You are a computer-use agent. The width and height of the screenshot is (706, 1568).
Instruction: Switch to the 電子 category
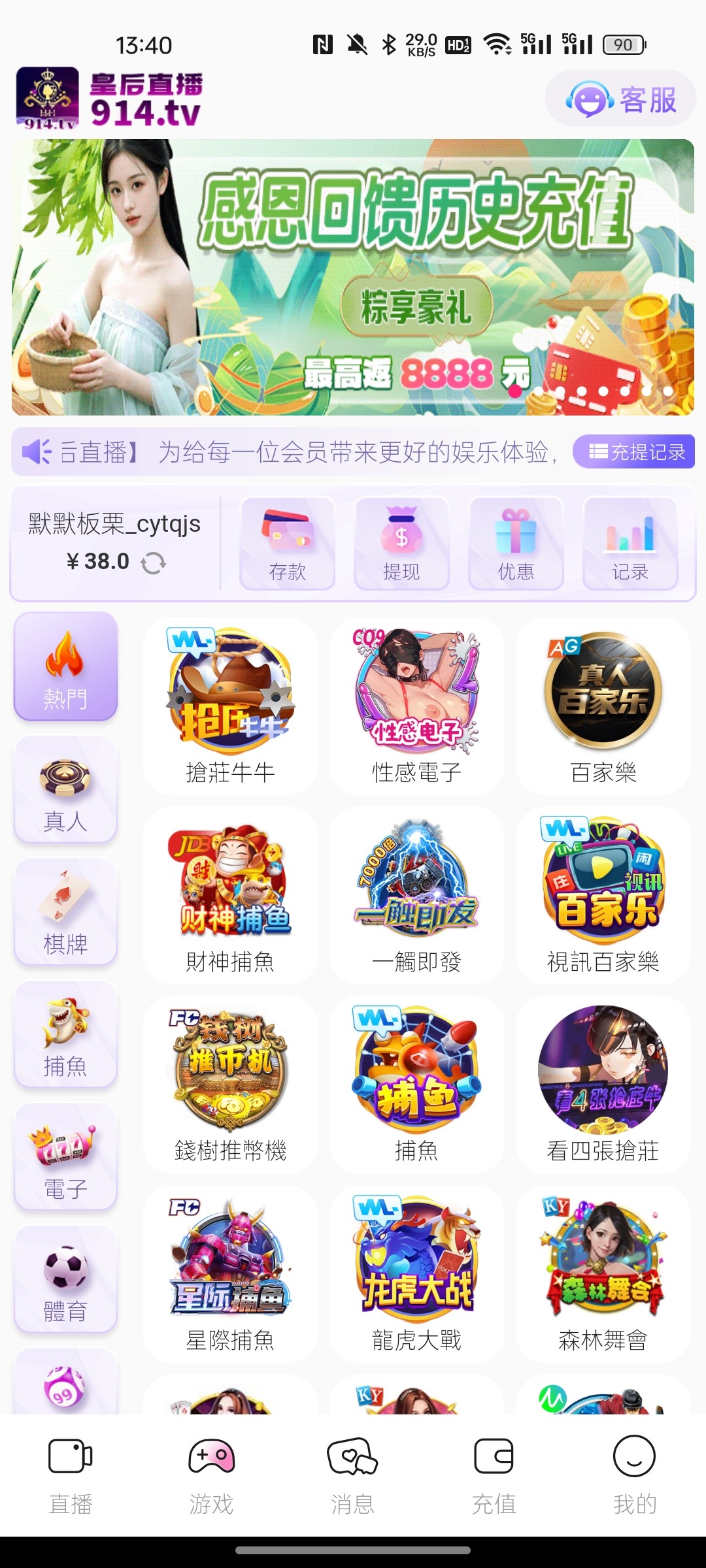pos(65,1158)
